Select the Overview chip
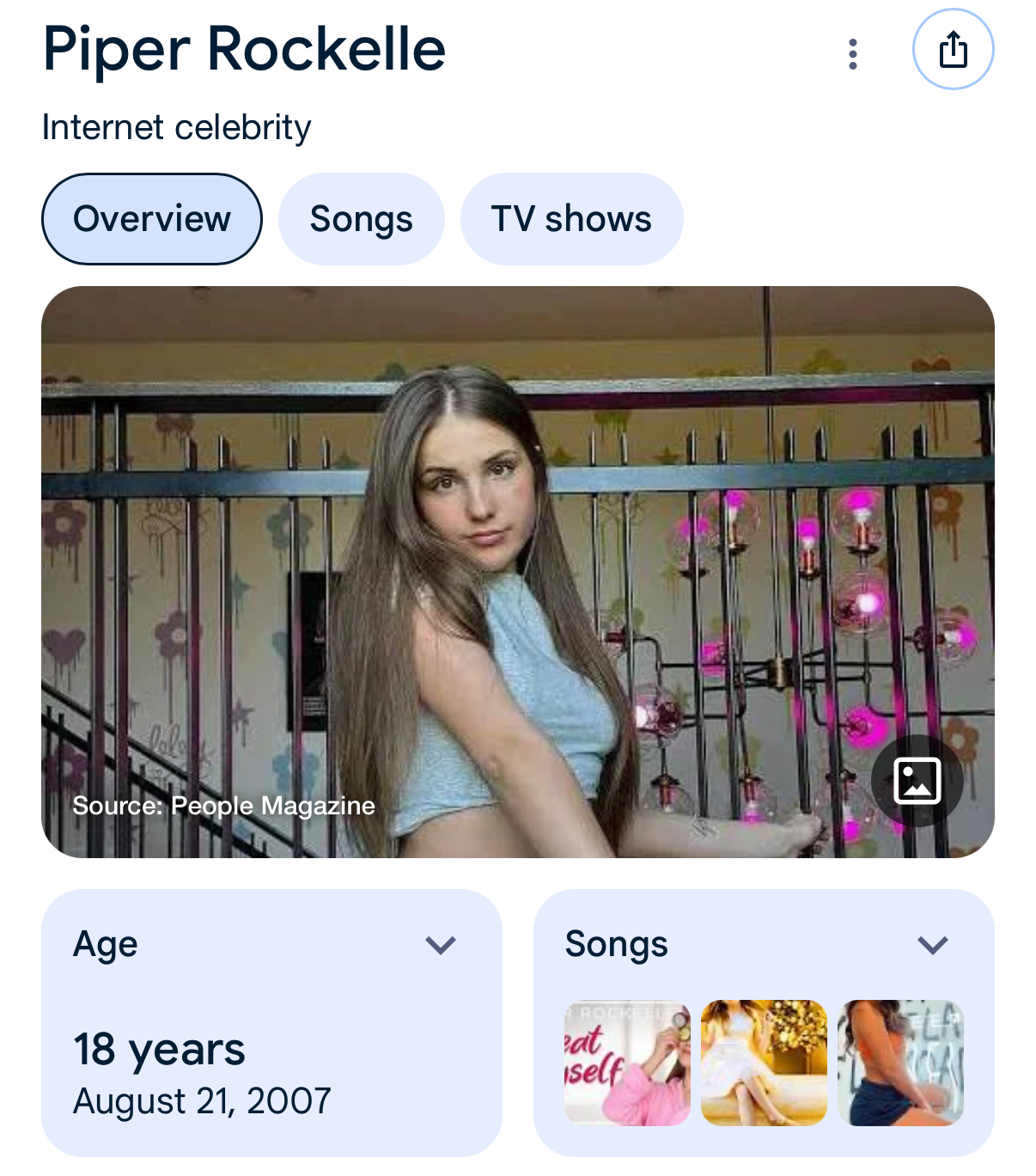1036x1176 pixels. click(x=152, y=219)
